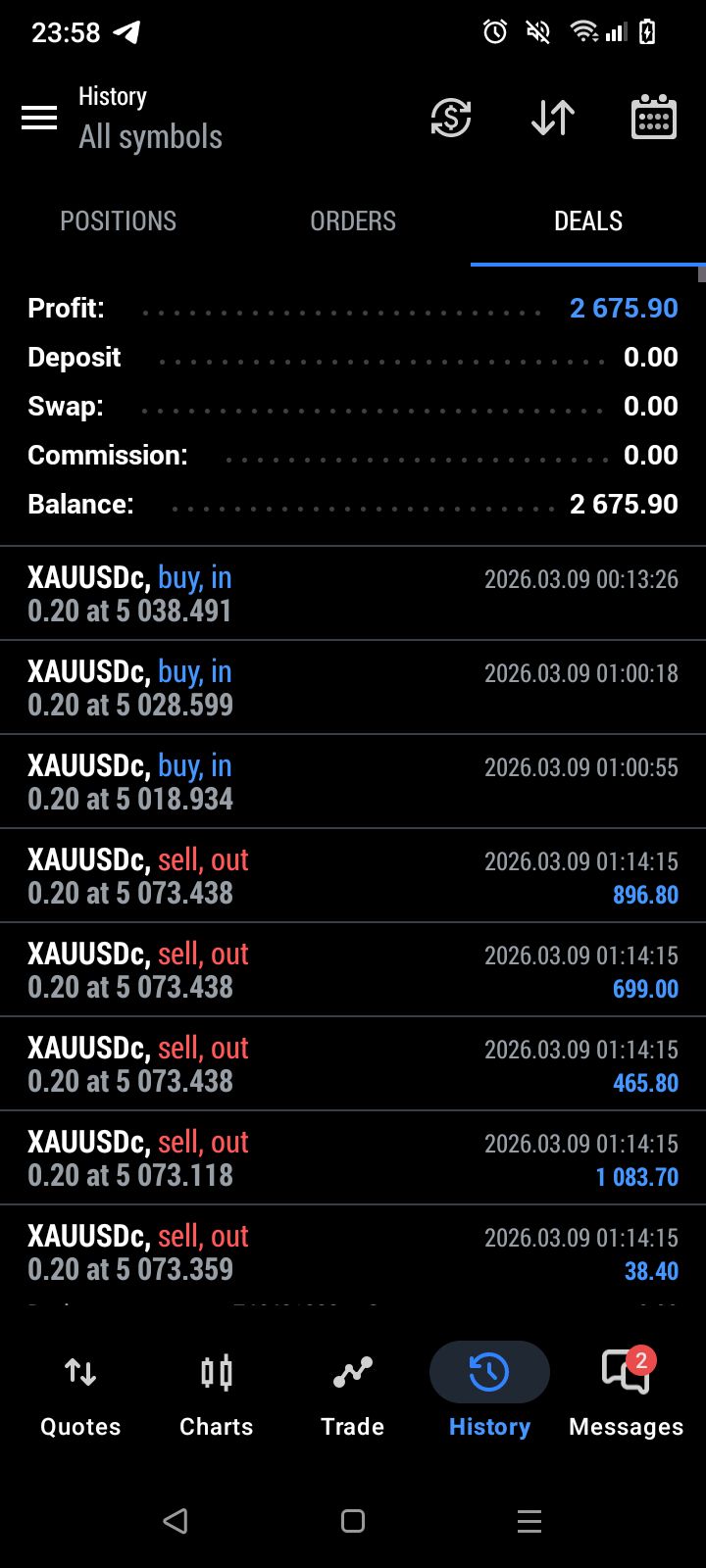
Task: Open Messages with 2 unread
Action: pos(626,1394)
